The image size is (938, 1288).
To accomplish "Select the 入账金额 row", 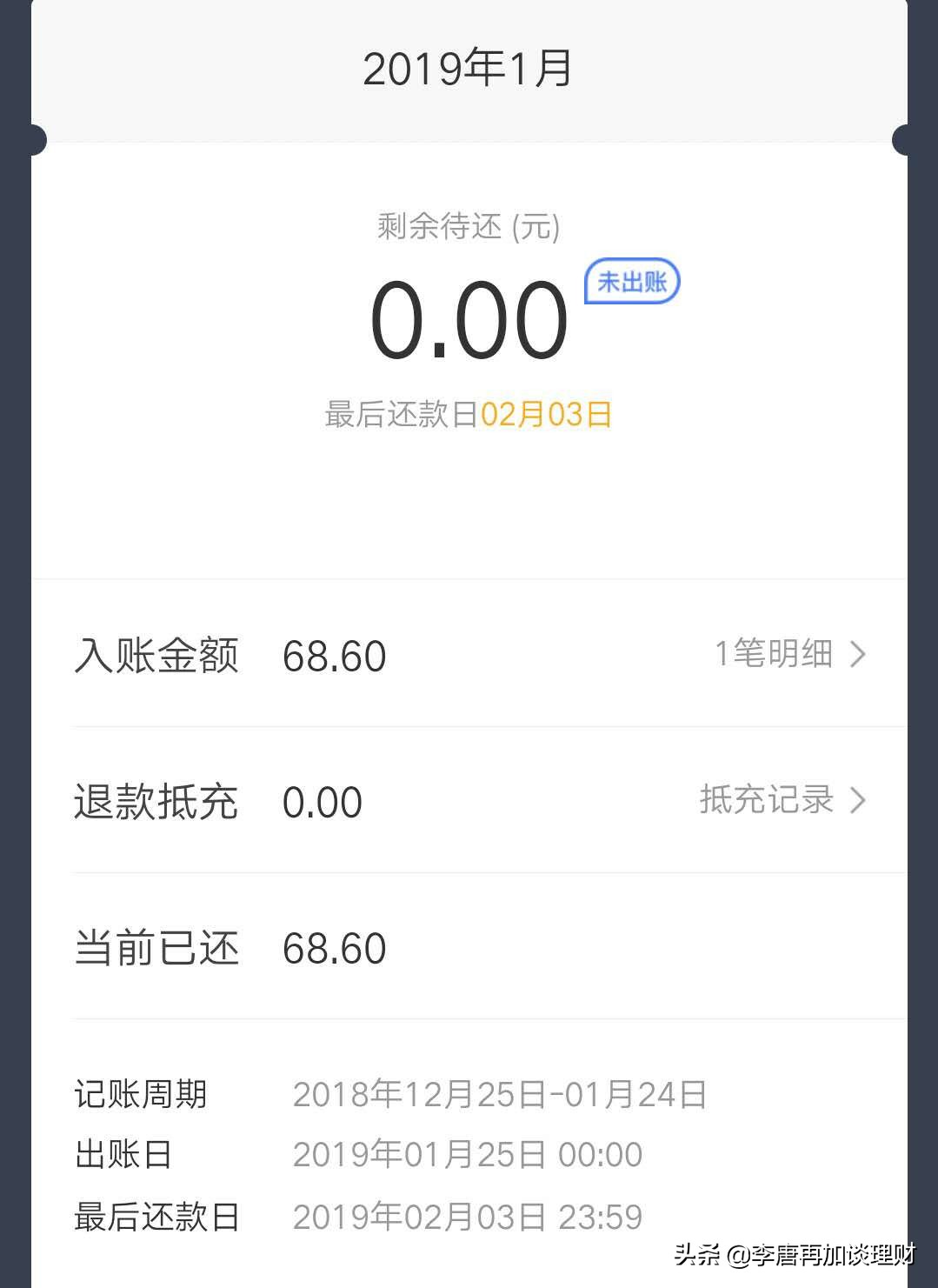I will [x=156, y=656].
